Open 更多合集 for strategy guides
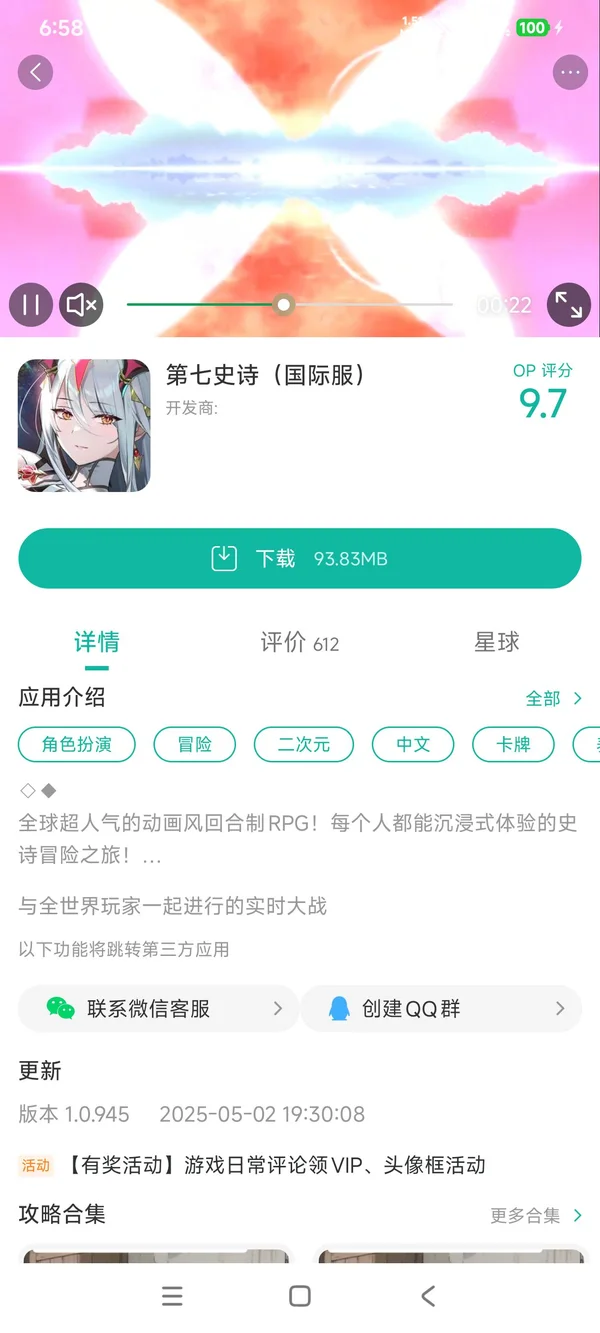This screenshot has width=600, height=1333. click(x=536, y=1215)
